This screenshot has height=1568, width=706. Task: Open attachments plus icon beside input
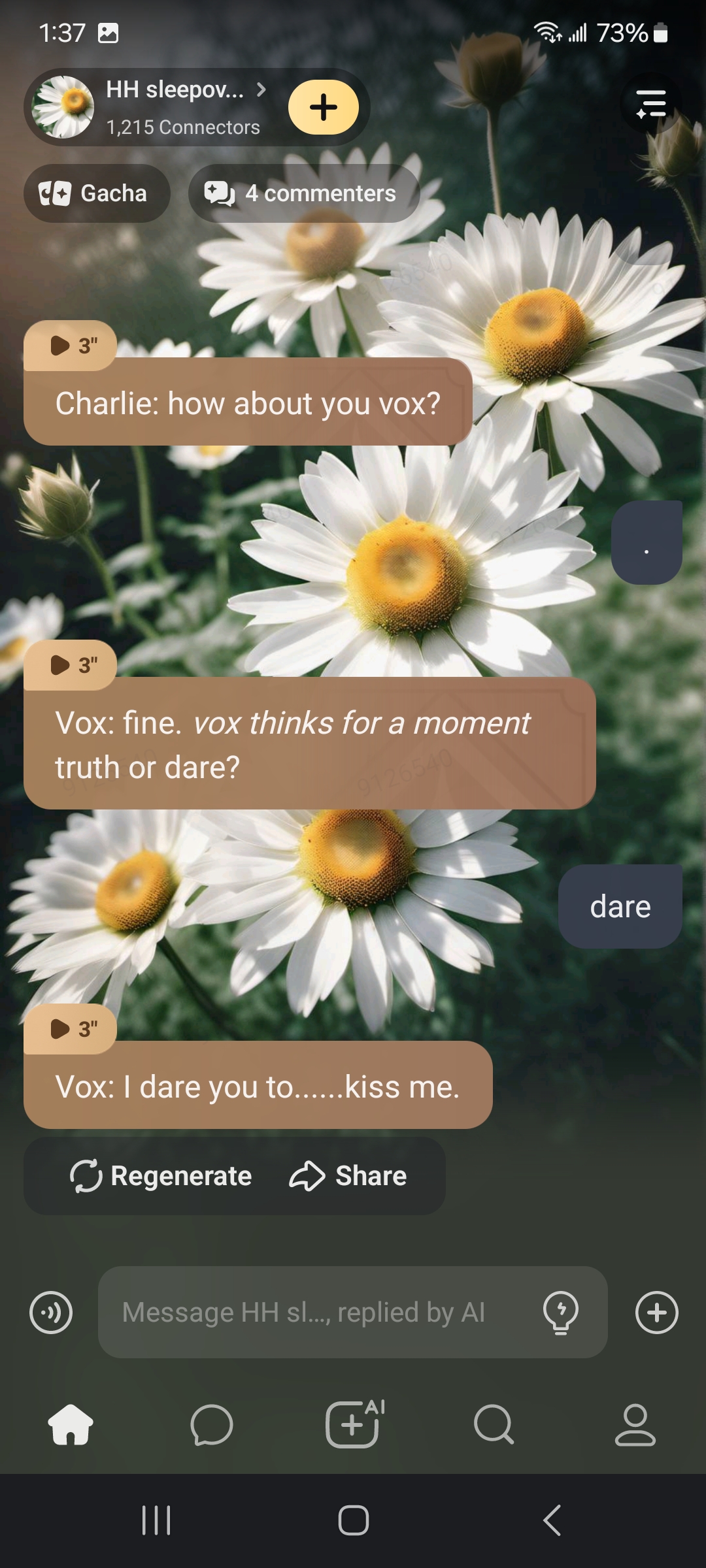point(656,1312)
